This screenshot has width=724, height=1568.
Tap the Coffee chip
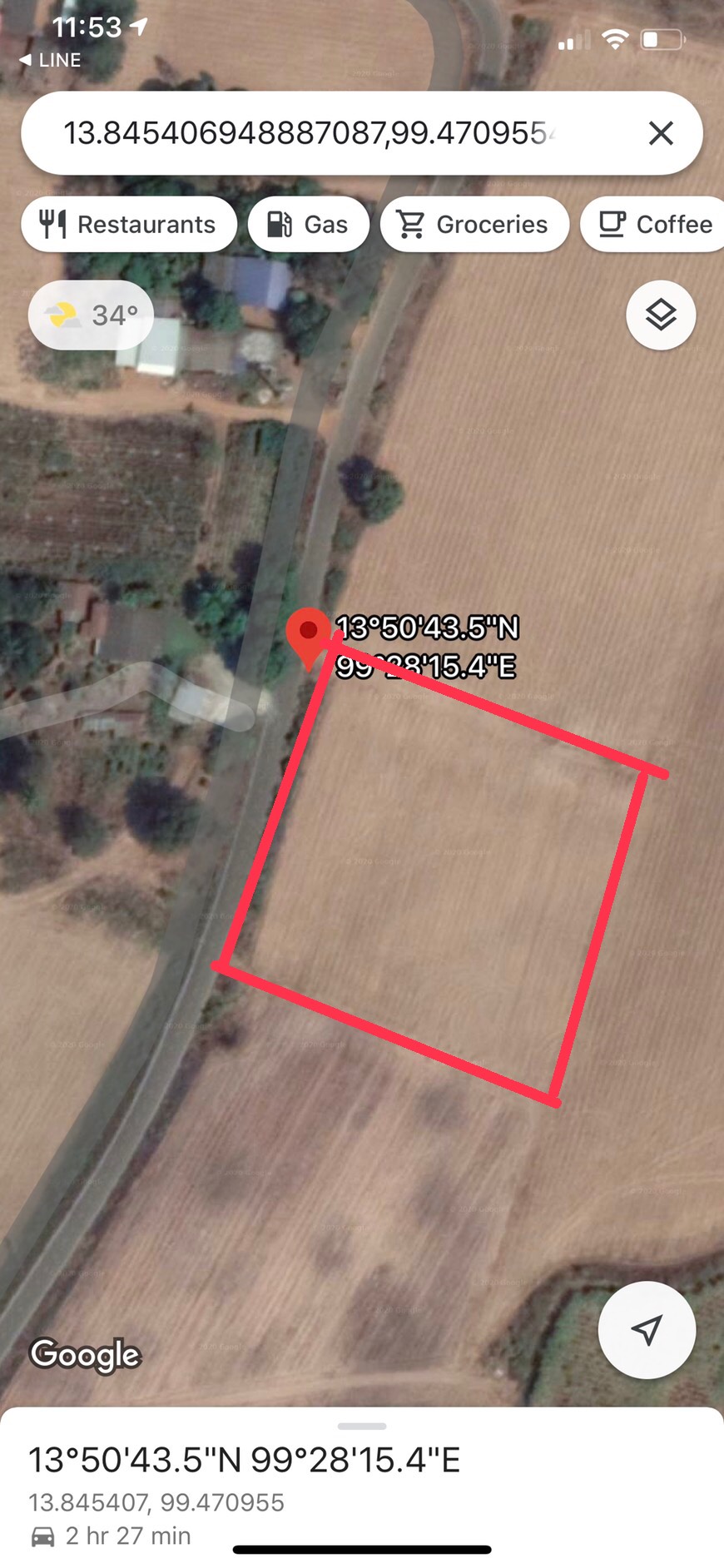click(x=653, y=224)
